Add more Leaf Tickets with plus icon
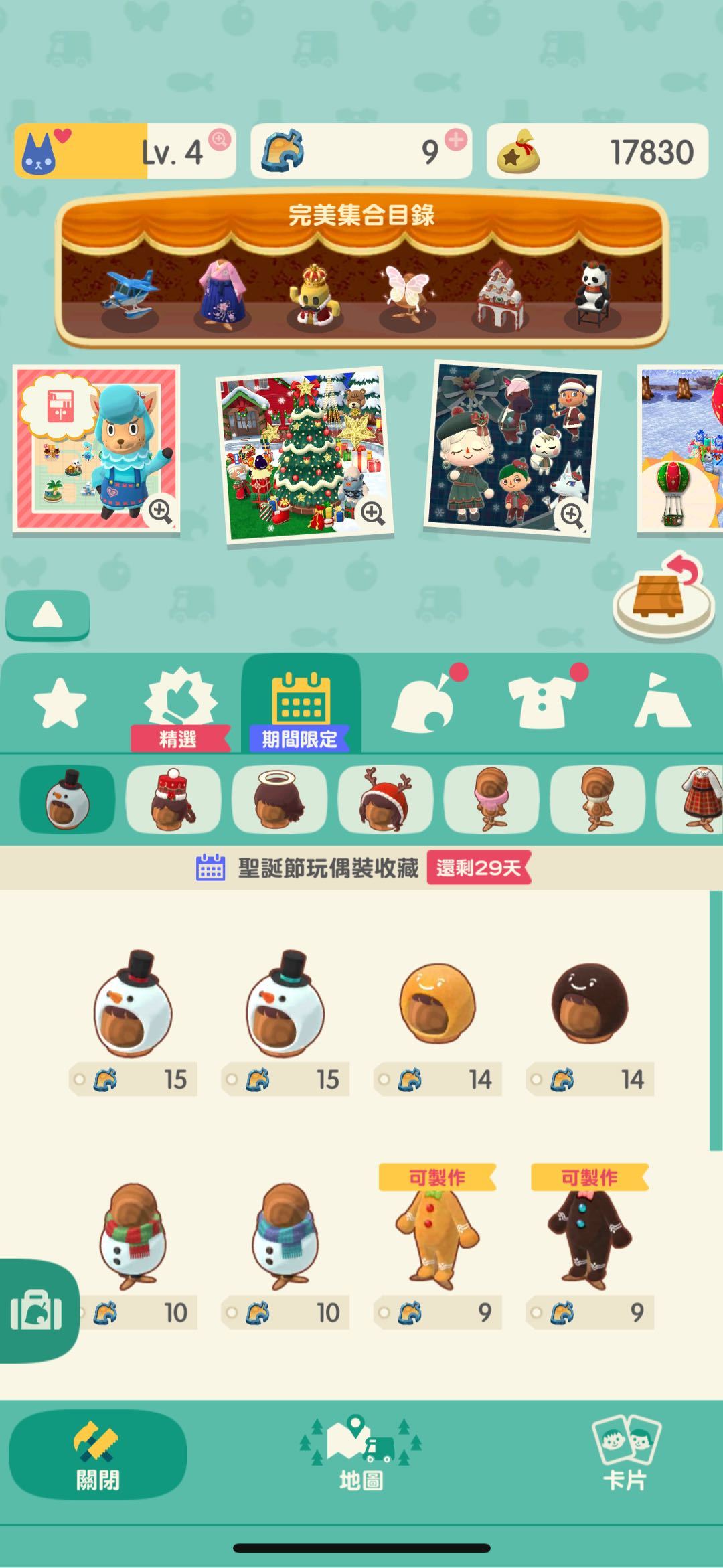This screenshot has width=723, height=1568. tap(455, 140)
